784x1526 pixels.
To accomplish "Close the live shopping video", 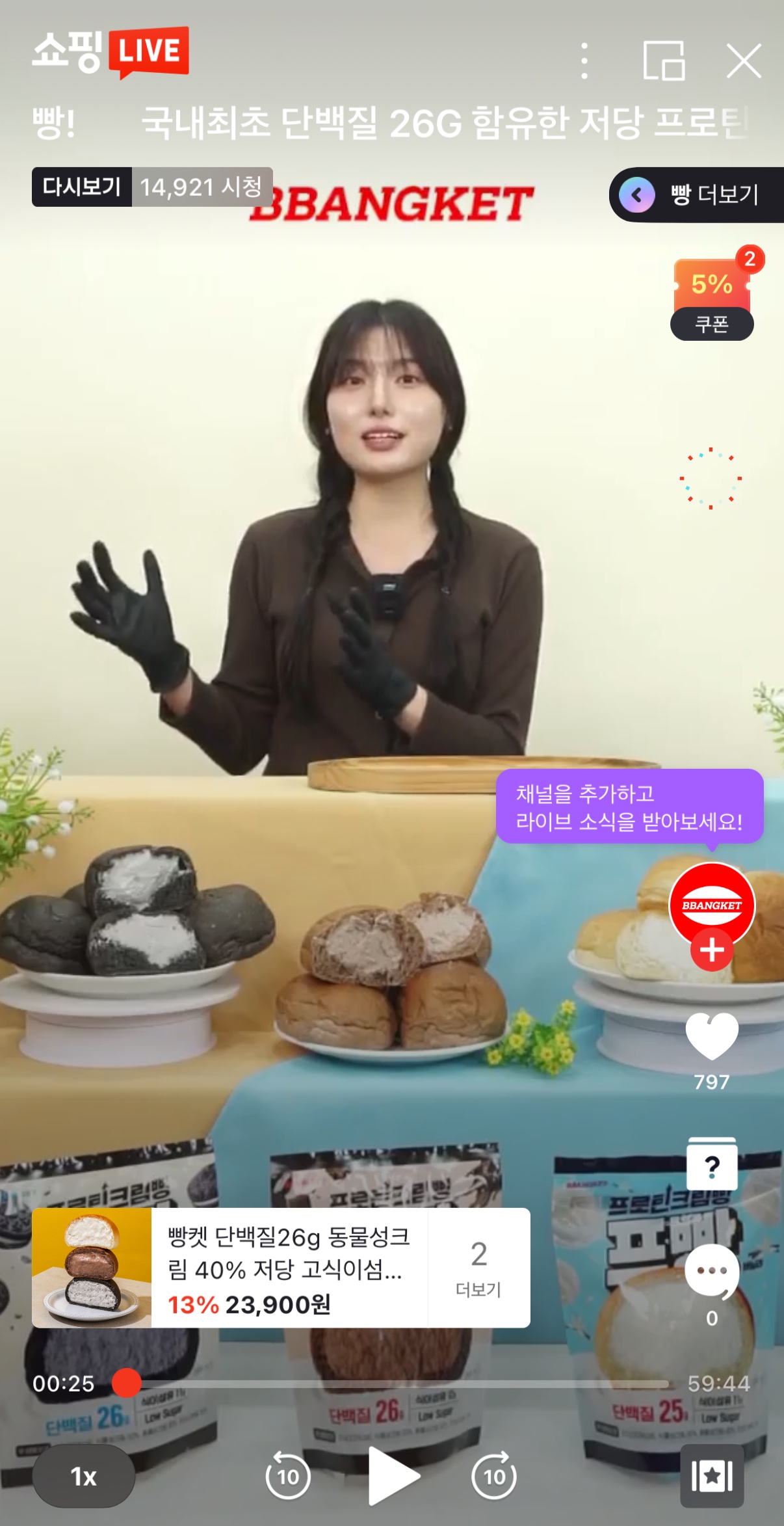I will 744,61.
